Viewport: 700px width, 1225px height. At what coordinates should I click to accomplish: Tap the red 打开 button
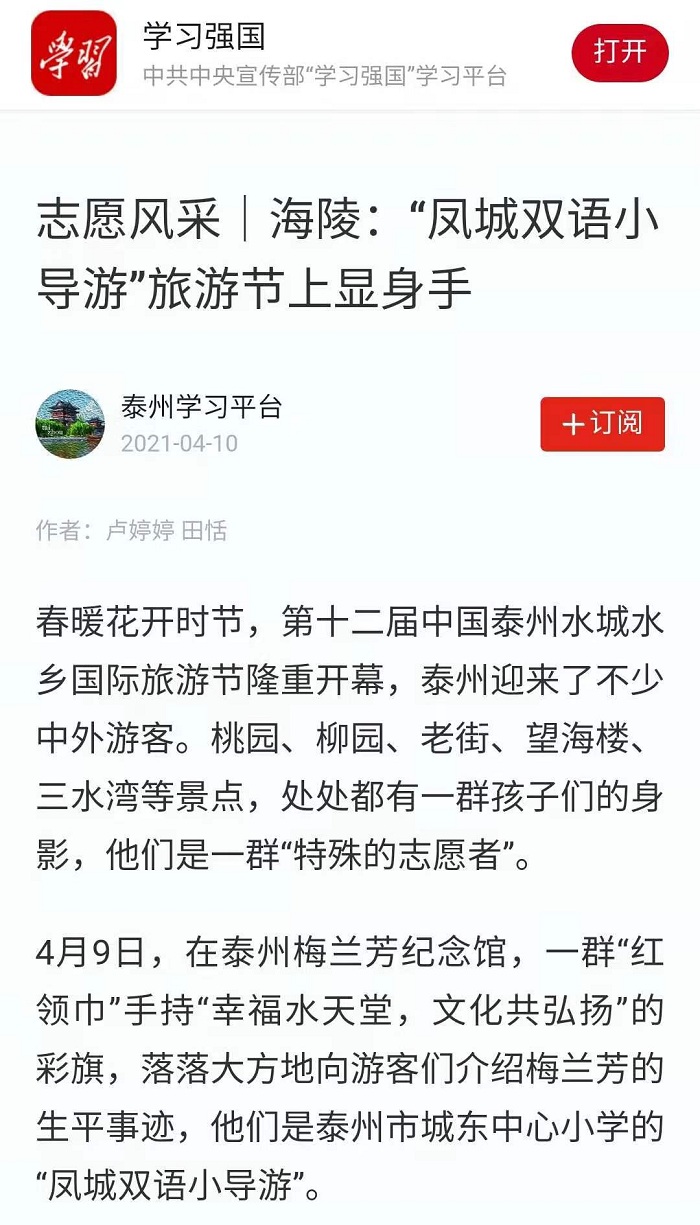click(619, 53)
